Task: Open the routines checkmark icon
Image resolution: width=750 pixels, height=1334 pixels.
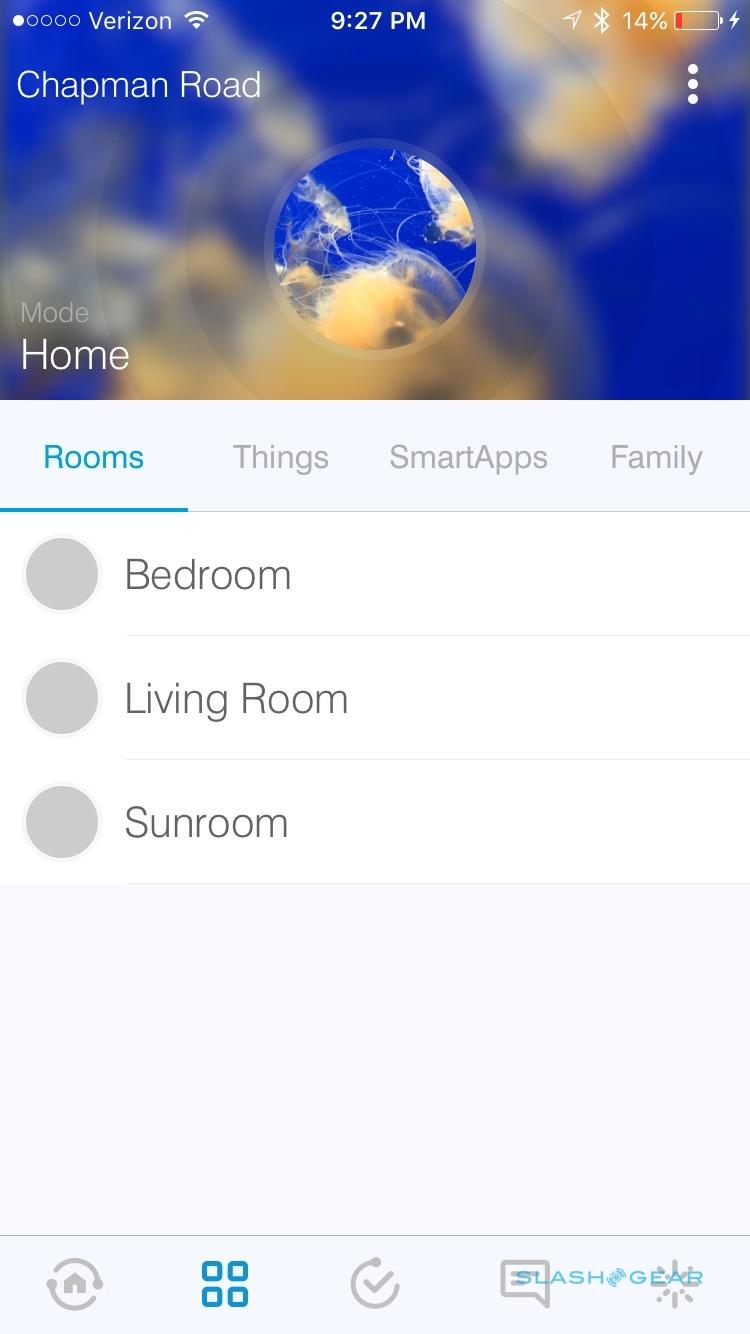Action: click(x=375, y=1284)
